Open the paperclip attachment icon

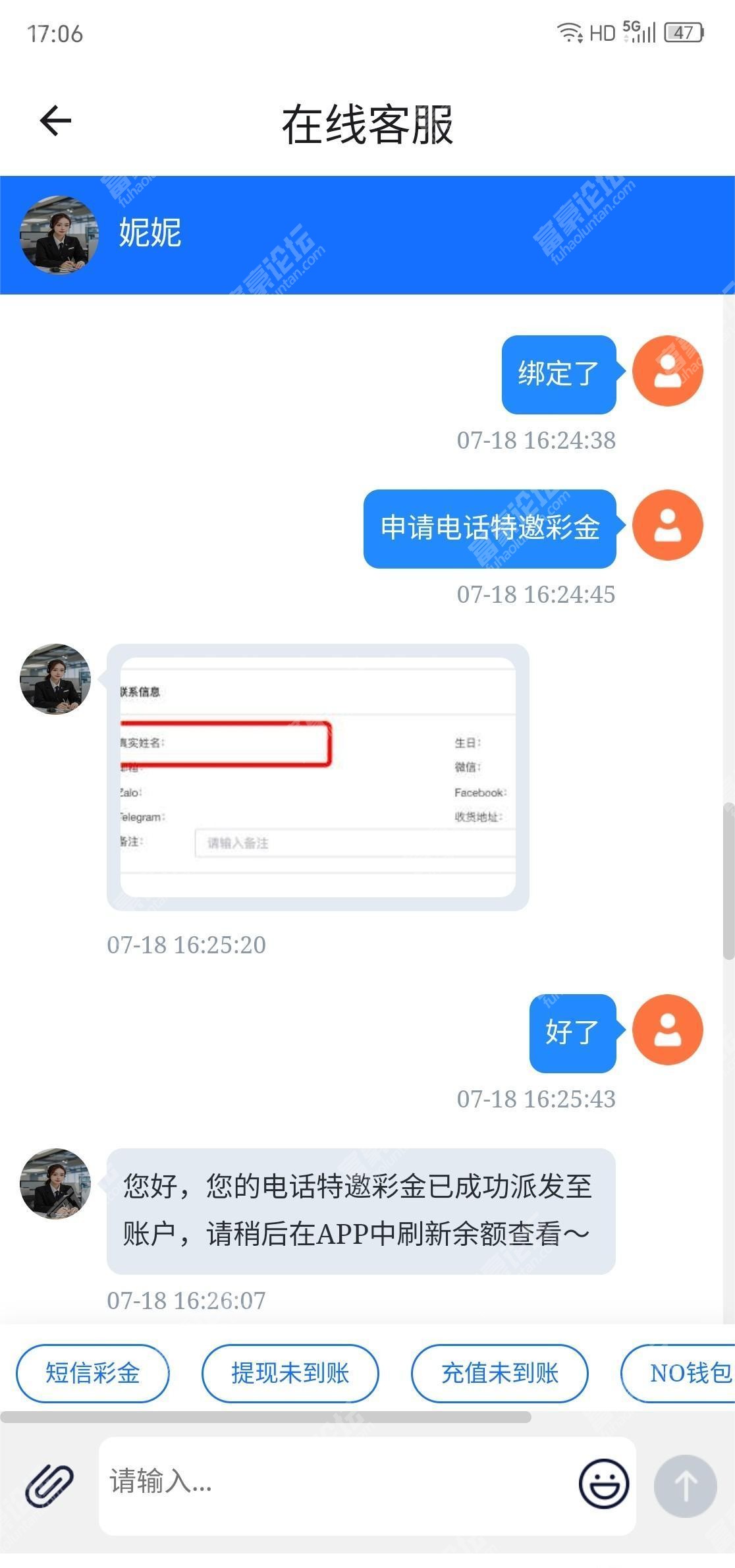(49, 1486)
